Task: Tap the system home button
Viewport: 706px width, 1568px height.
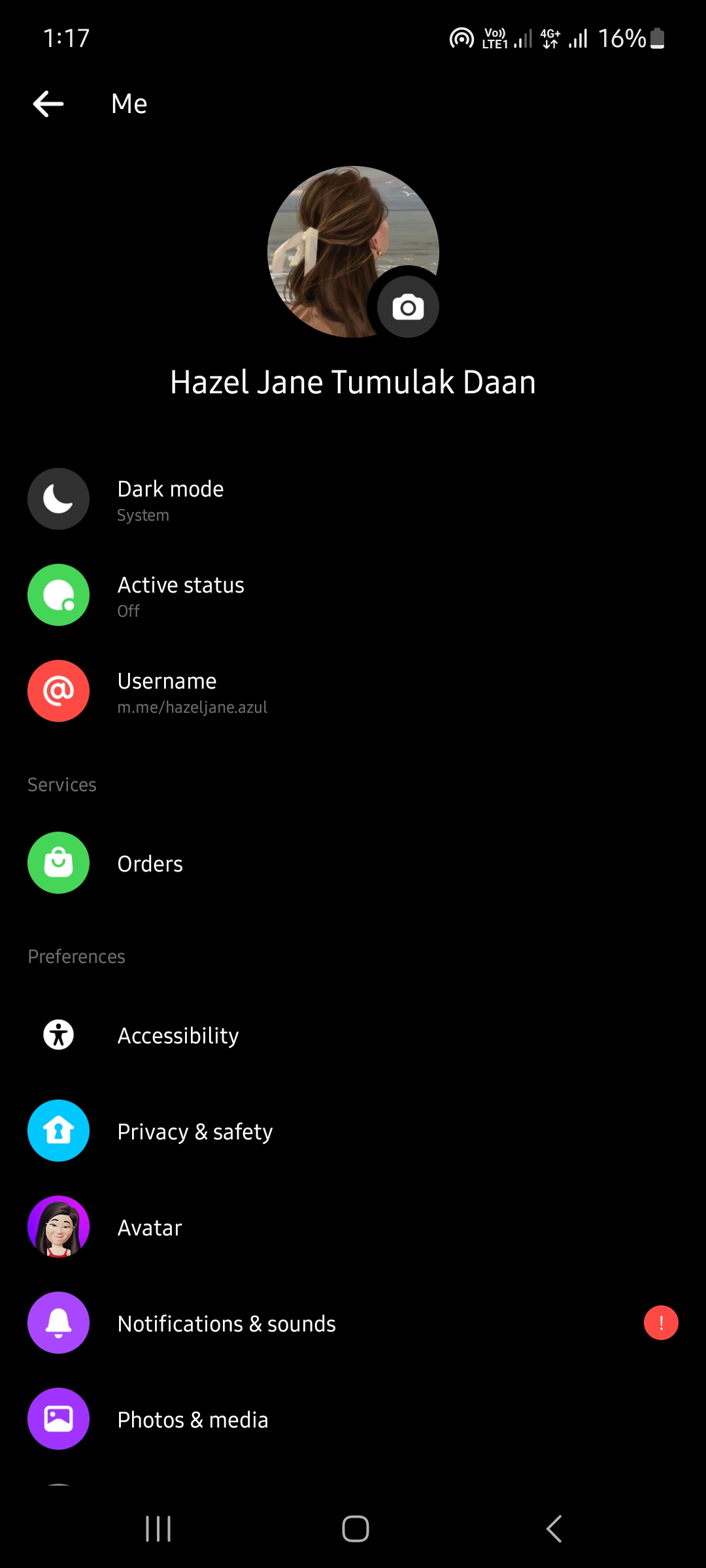Action: click(x=356, y=1529)
